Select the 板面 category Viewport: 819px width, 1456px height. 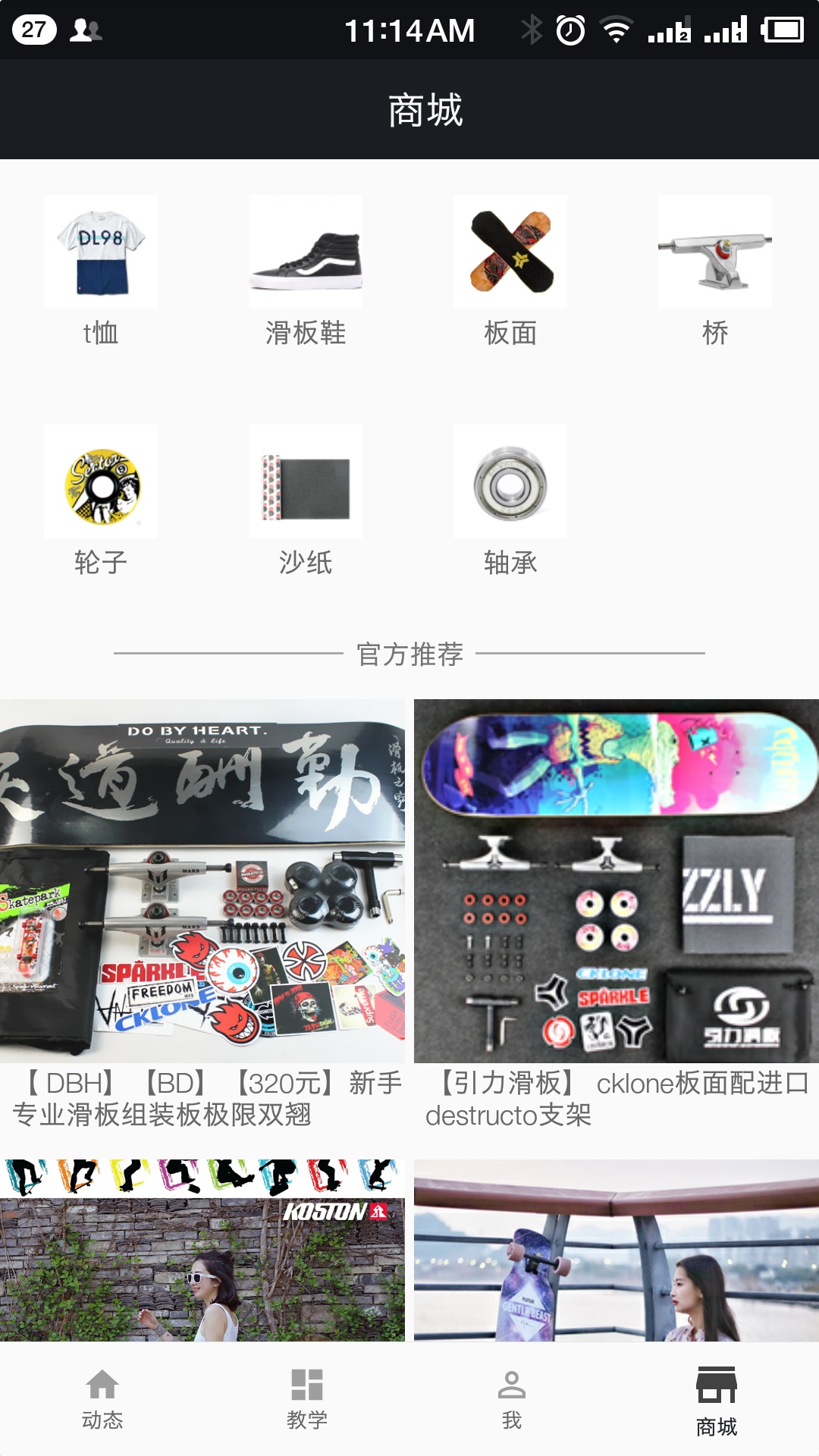pos(510,271)
